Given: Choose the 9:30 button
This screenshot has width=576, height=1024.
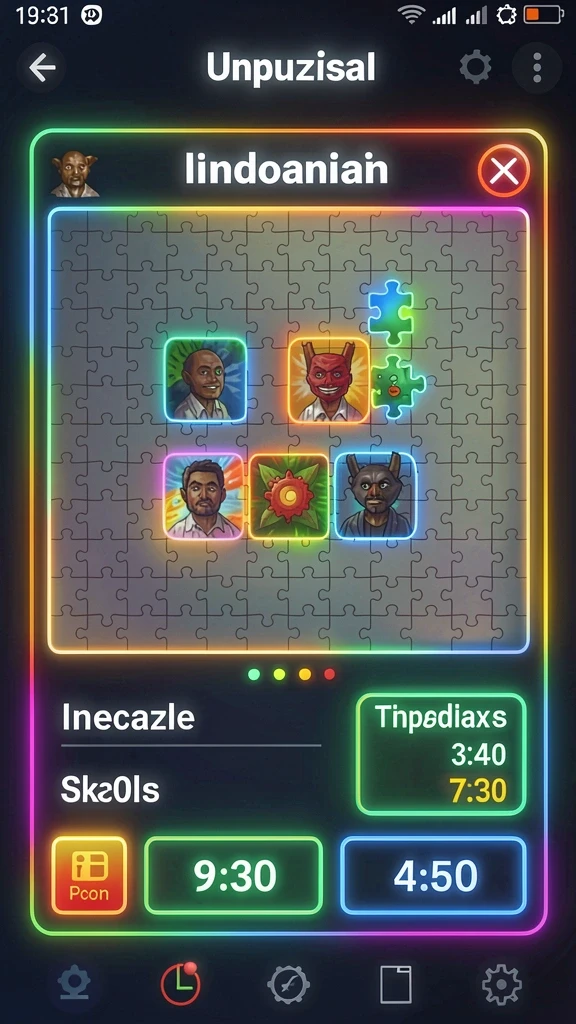Looking at the screenshot, I should [x=234, y=875].
